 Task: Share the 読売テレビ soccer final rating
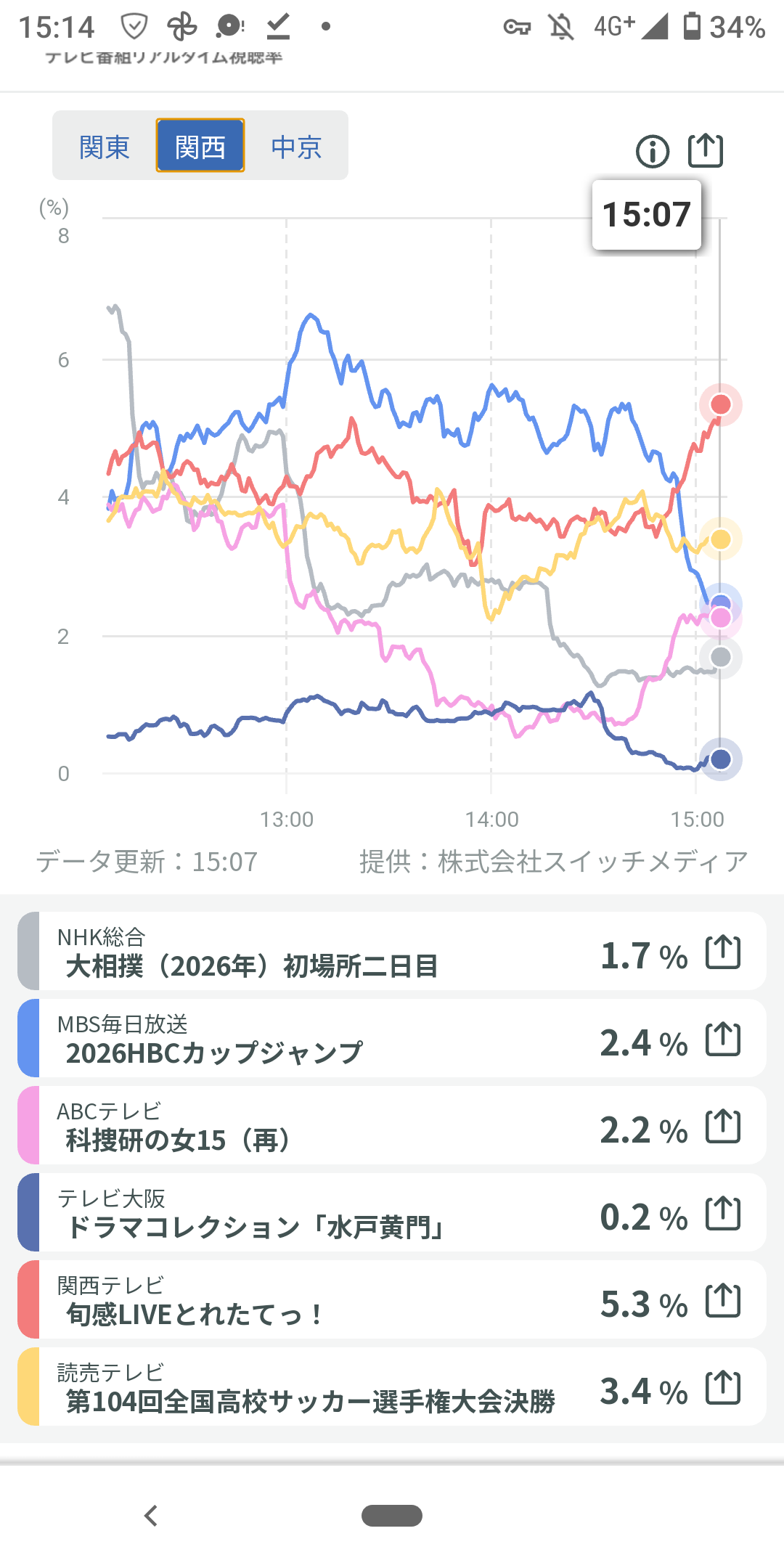point(723,1388)
